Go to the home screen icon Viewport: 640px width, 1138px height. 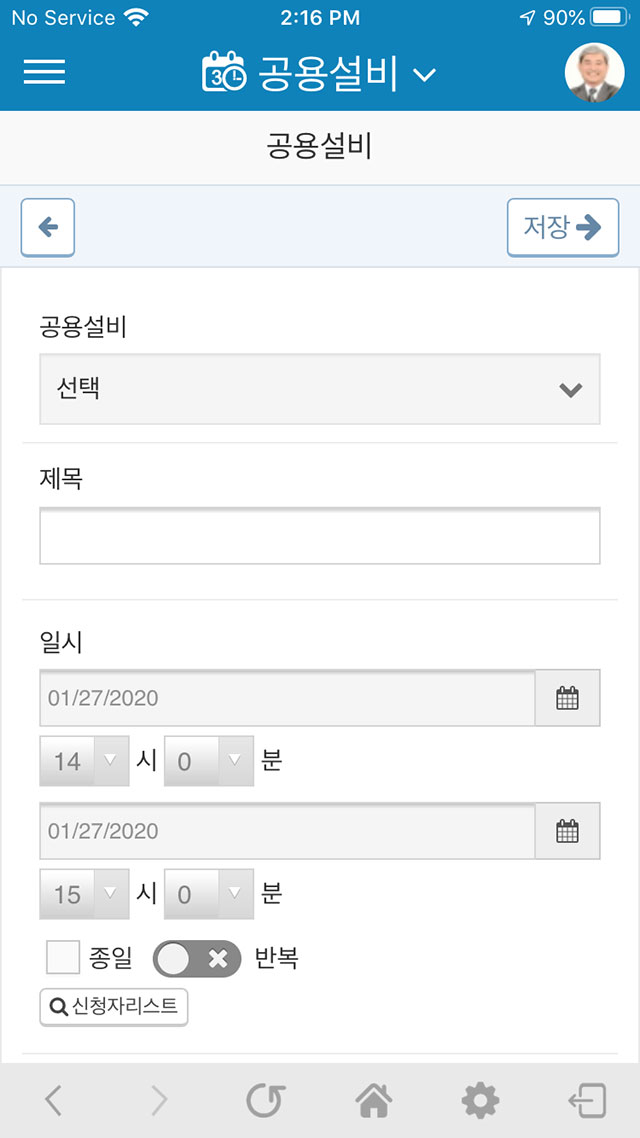[373, 1101]
